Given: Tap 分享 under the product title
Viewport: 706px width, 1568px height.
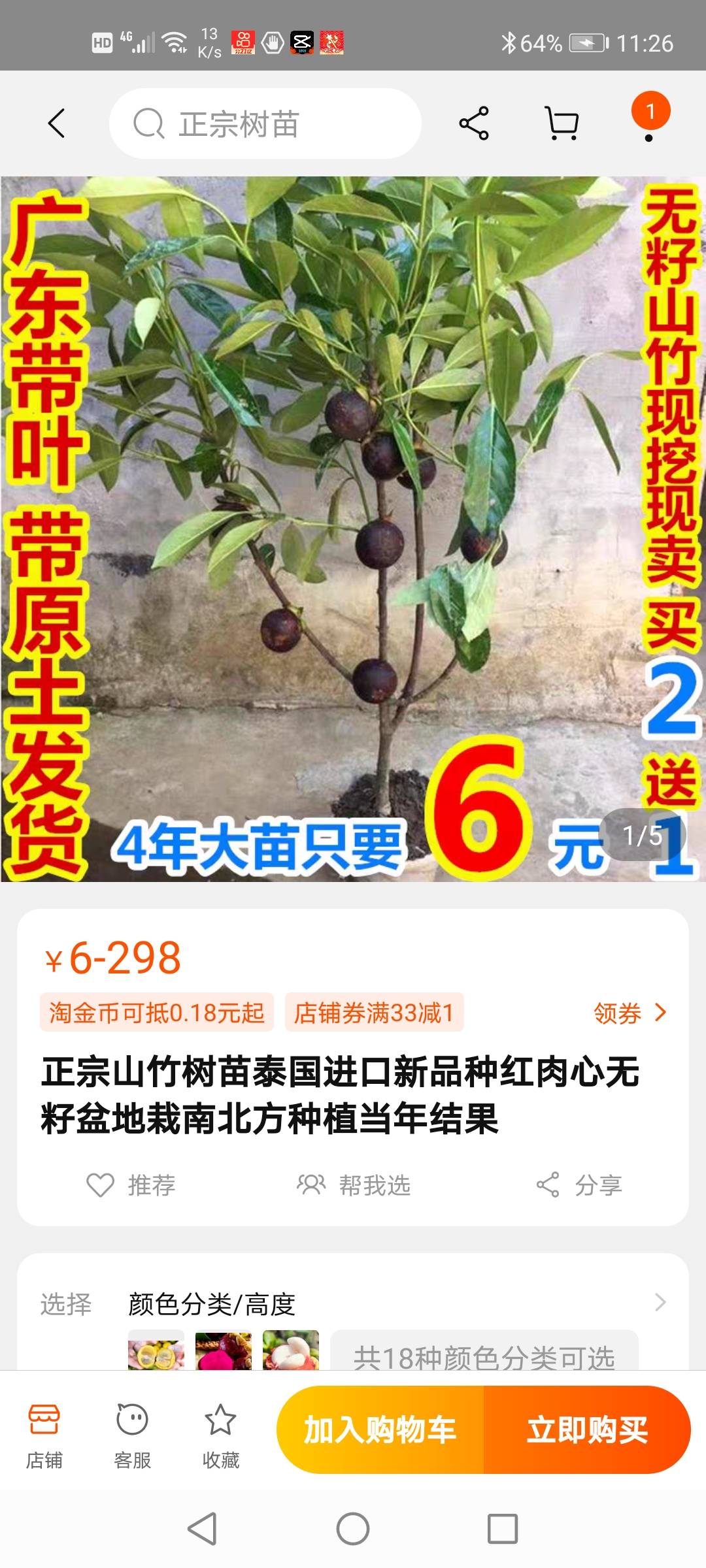Looking at the screenshot, I should pyautogui.click(x=579, y=1184).
